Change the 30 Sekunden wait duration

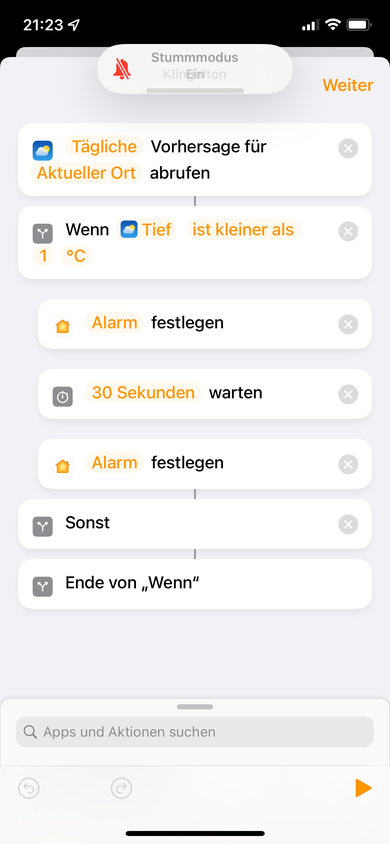pyautogui.click(x=143, y=393)
